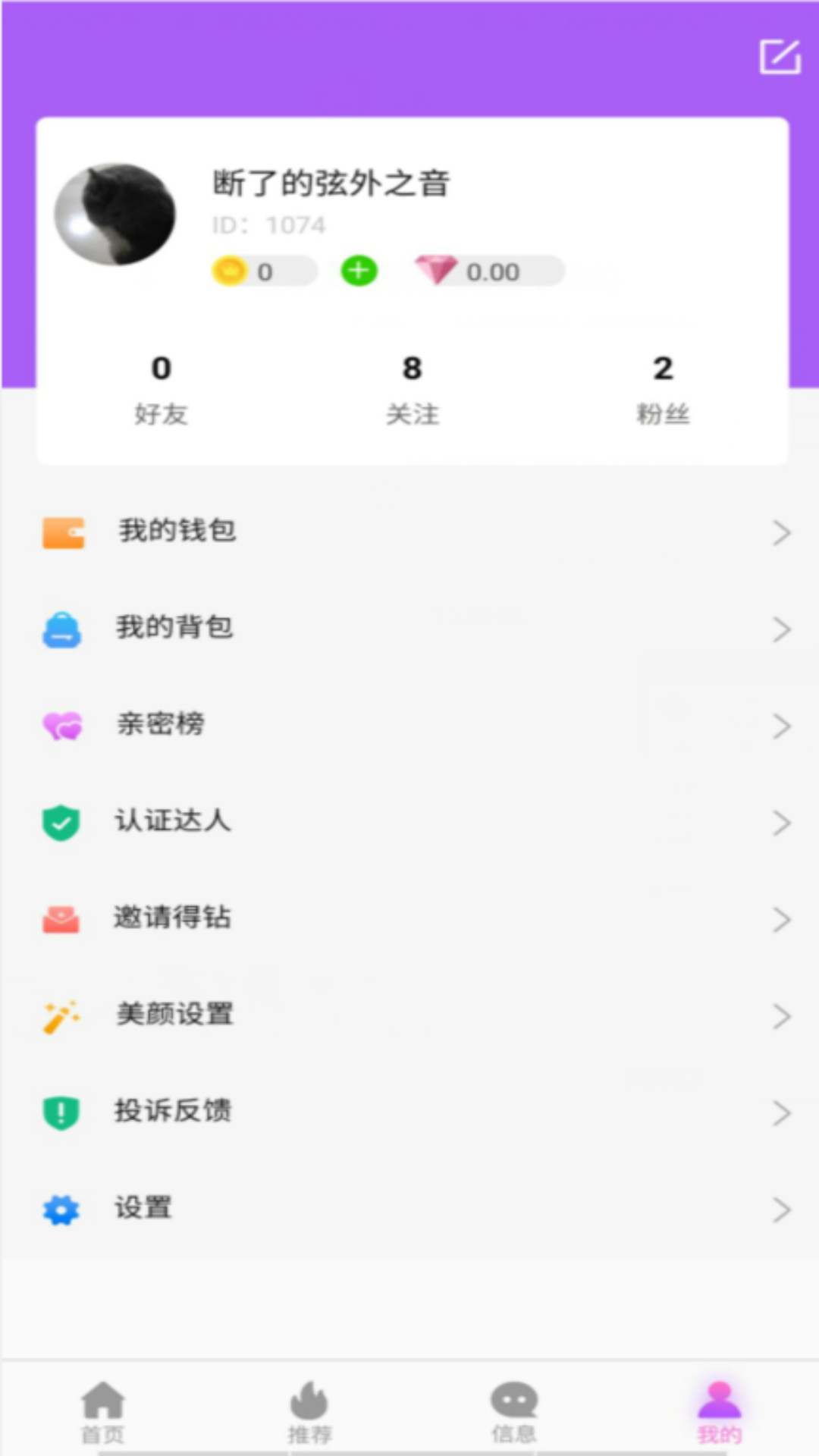Screen dimensions: 819x1456
Task: Switch to the 信息 messages tab
Action: pyautogui.click(x=514, y=1410)
